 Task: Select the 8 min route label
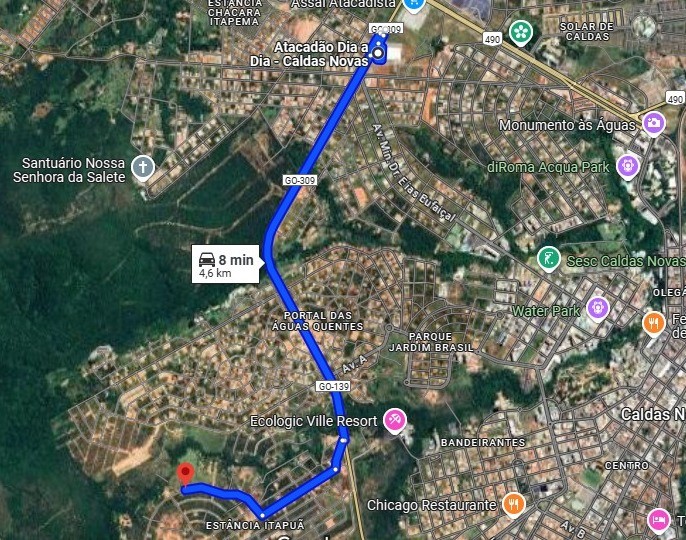click(227, 265)
